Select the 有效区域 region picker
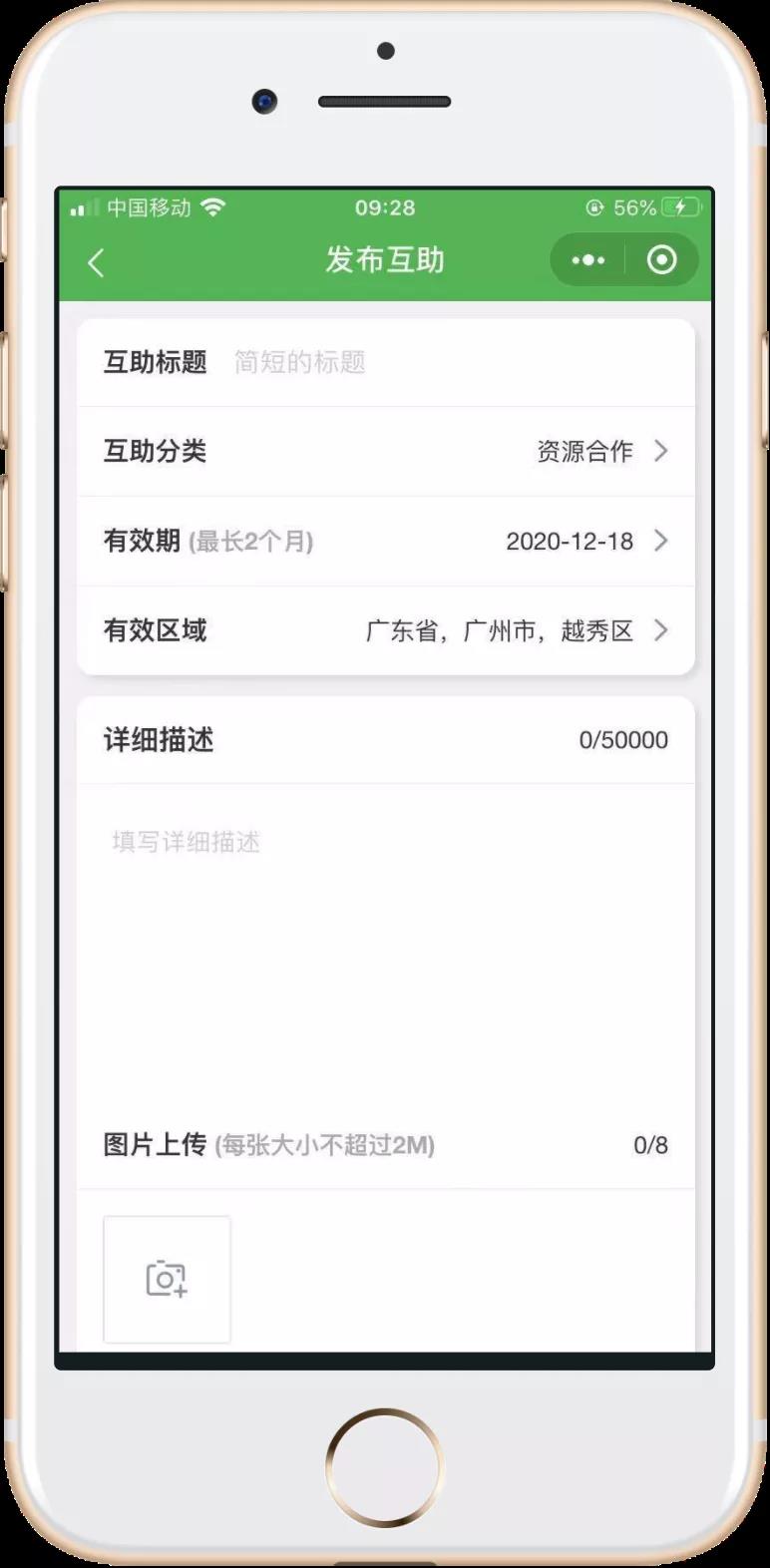 [x=514, y=630]
